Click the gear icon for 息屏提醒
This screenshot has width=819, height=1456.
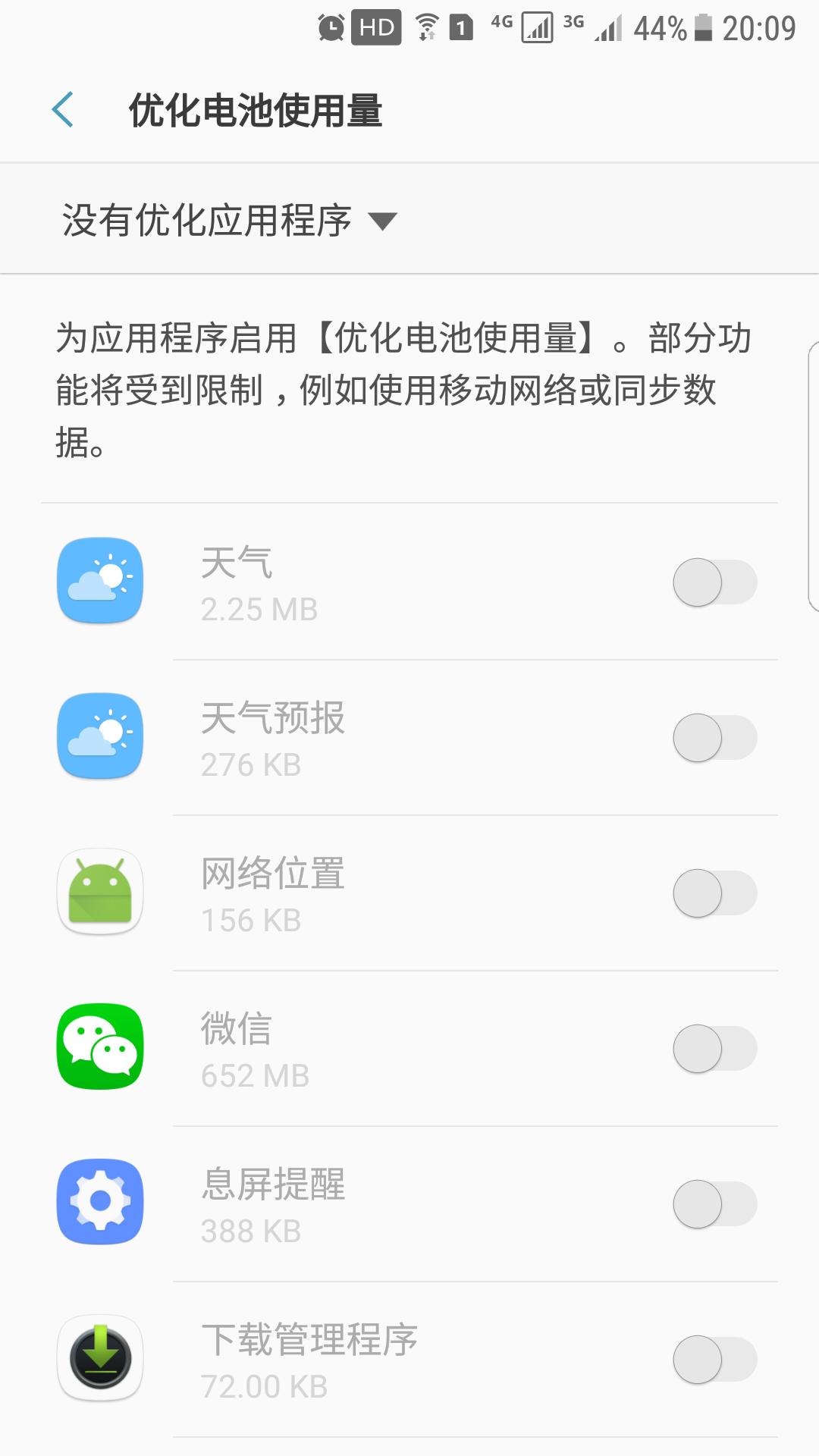point(99,1204)
